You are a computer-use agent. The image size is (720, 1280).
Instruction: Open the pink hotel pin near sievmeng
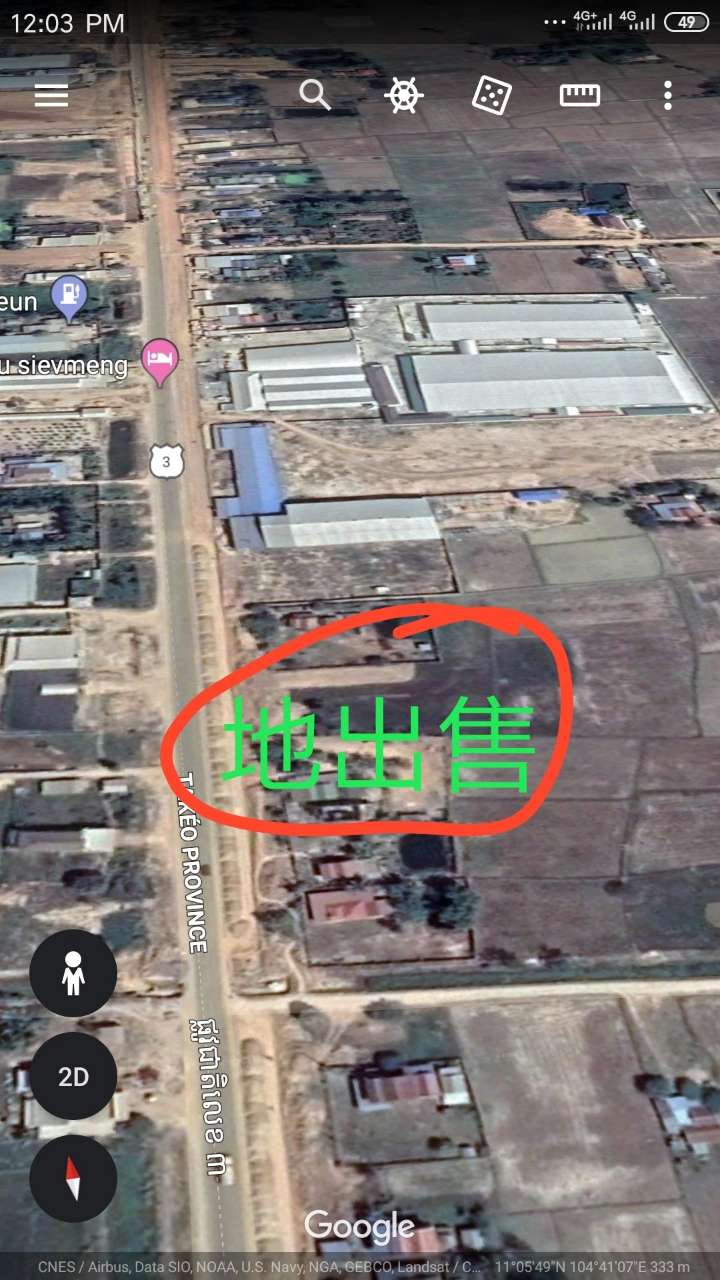[x=159, y=358]
